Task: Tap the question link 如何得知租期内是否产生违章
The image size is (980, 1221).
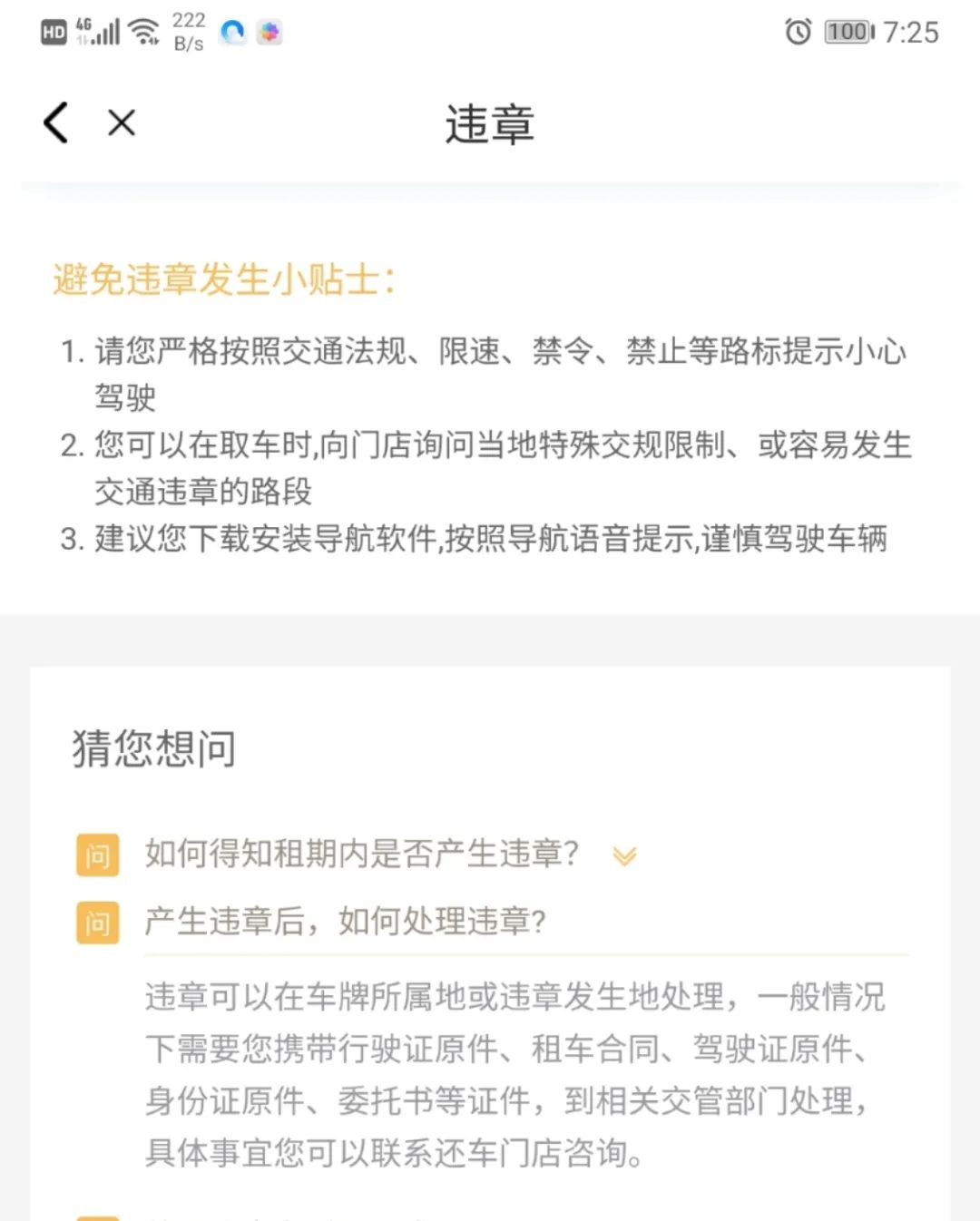Action: point(363,854)
